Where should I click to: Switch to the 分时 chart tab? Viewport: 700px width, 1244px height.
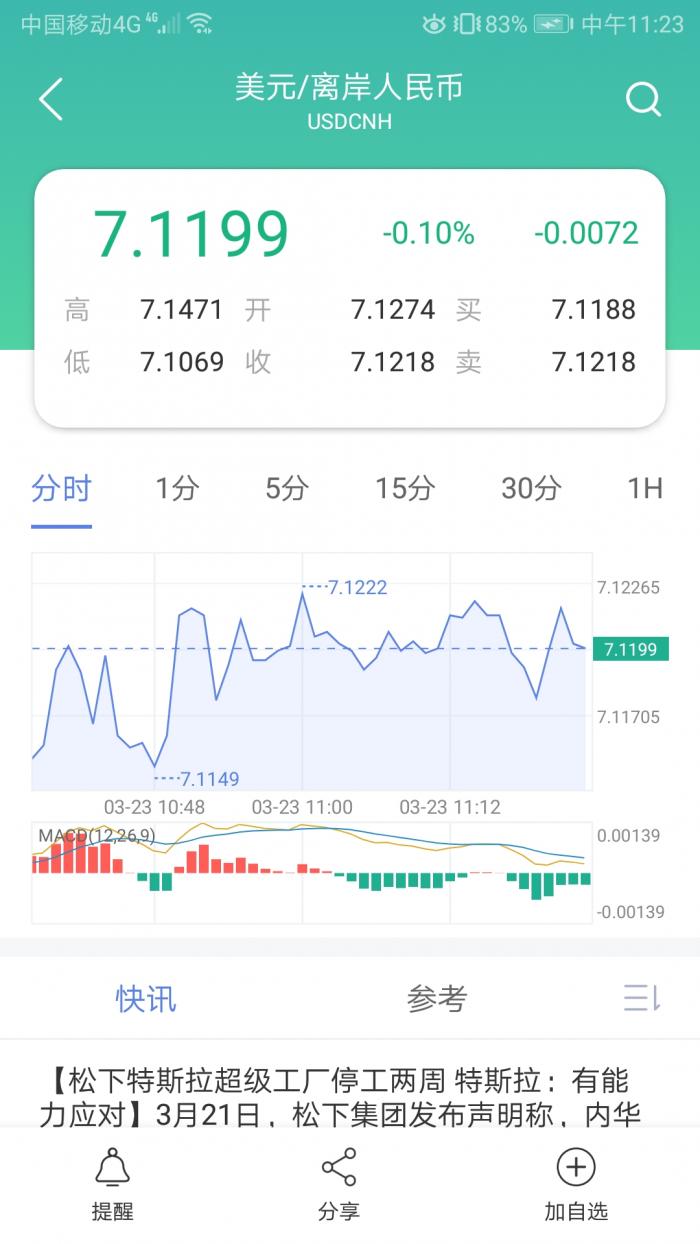61,489
